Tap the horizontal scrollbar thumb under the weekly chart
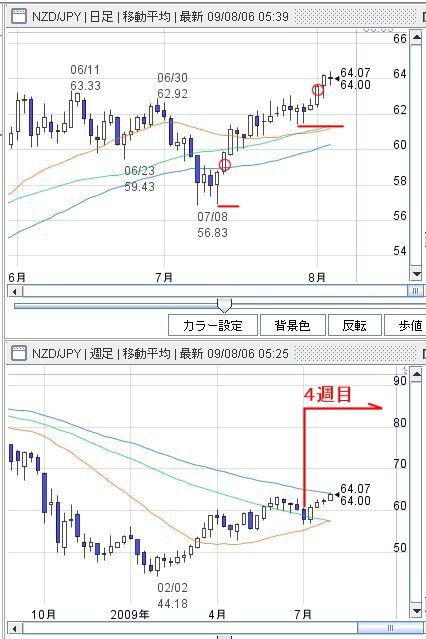426x639 pixels. click(x=391, y=628)
